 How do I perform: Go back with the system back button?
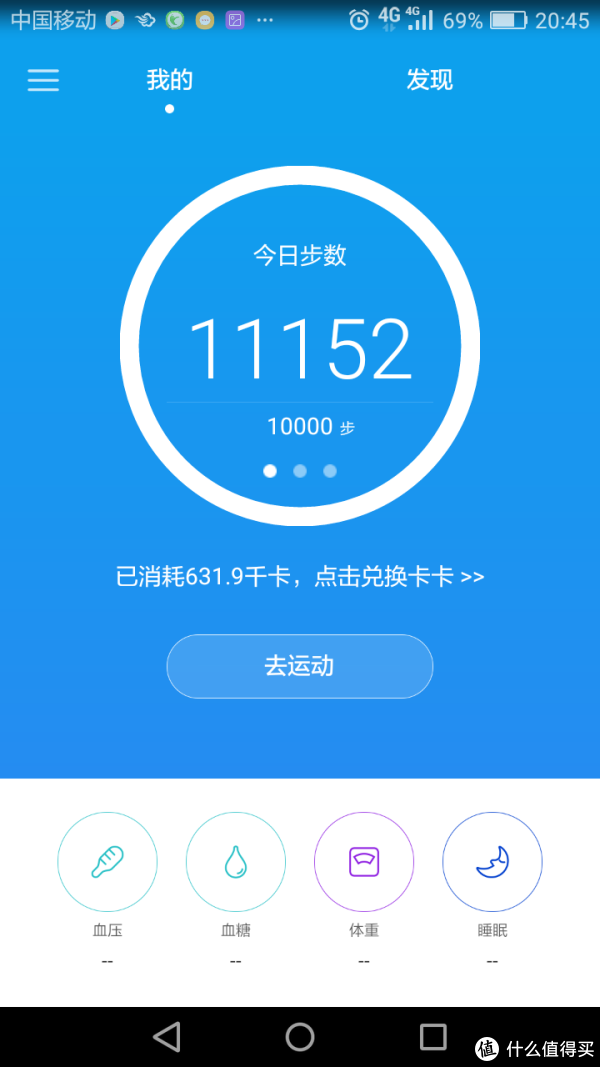(x=167, y=1036)
